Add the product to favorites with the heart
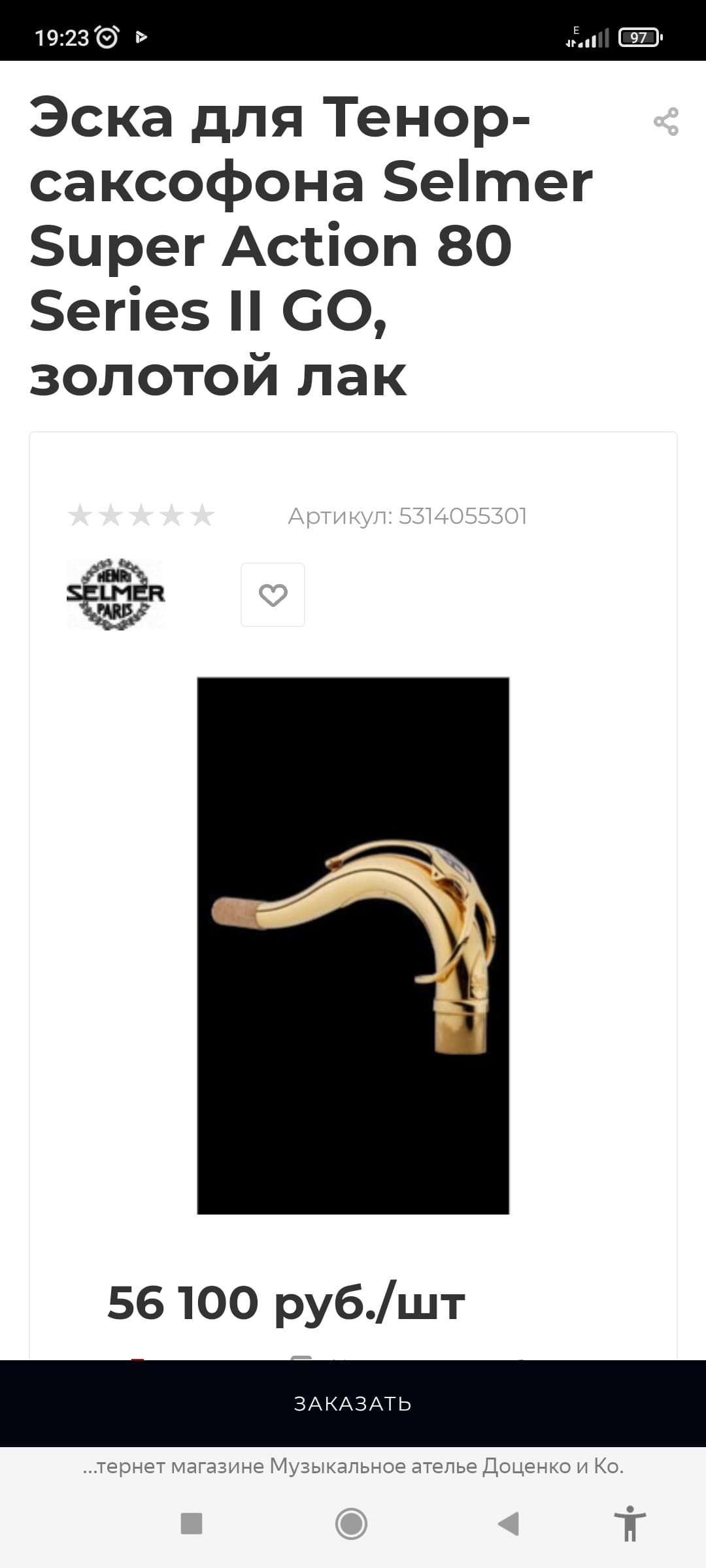Screen dimensions: 706x1568 273,595
